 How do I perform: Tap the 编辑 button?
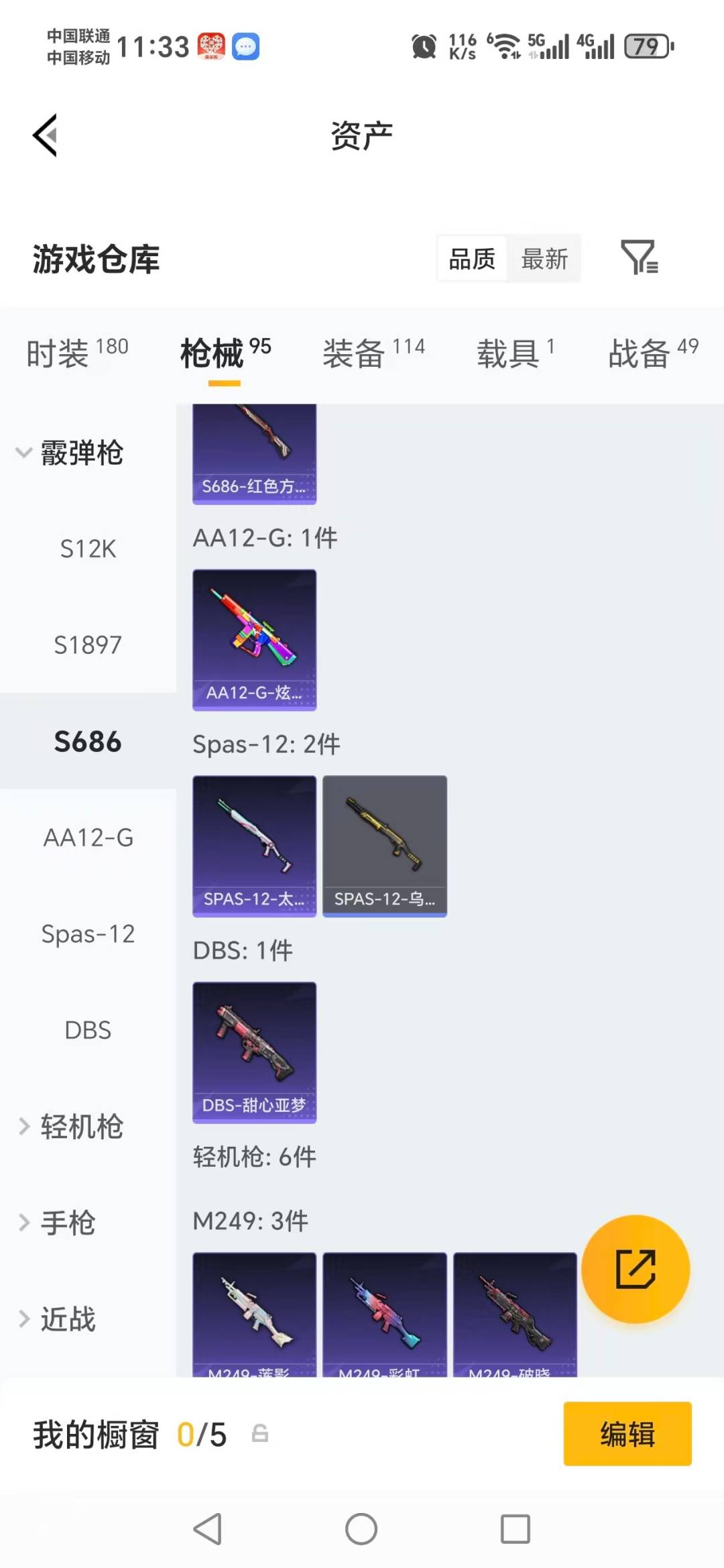[627, 1435]
